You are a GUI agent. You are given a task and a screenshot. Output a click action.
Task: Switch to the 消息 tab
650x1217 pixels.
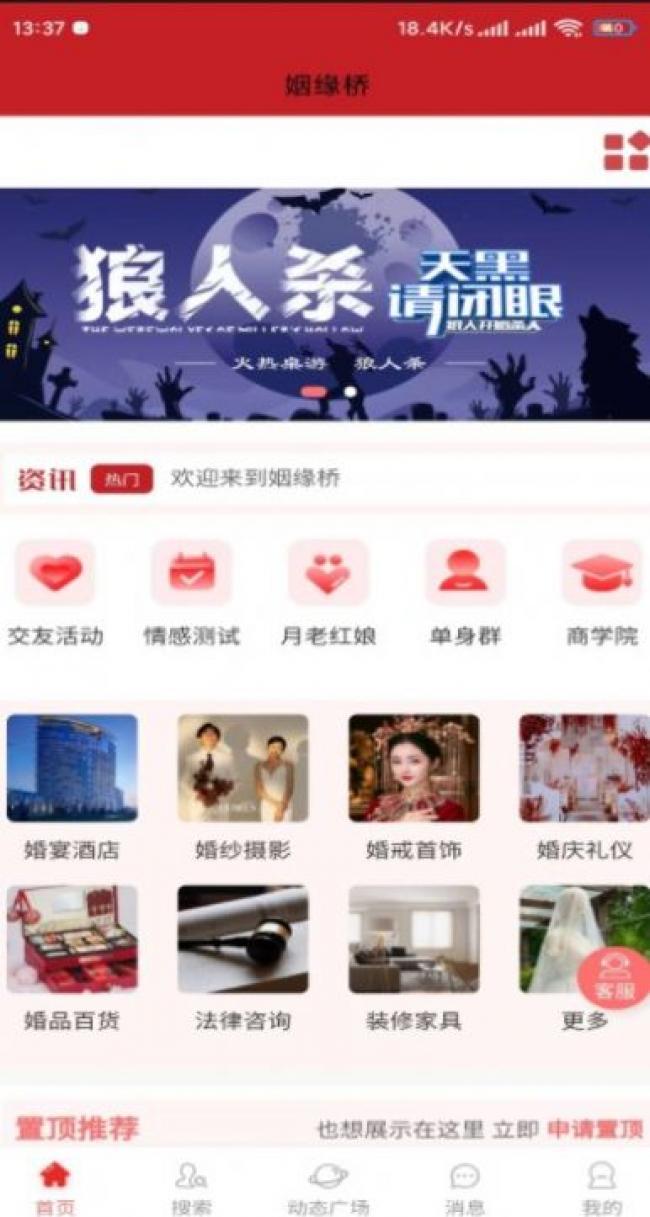coord(464,1188)
